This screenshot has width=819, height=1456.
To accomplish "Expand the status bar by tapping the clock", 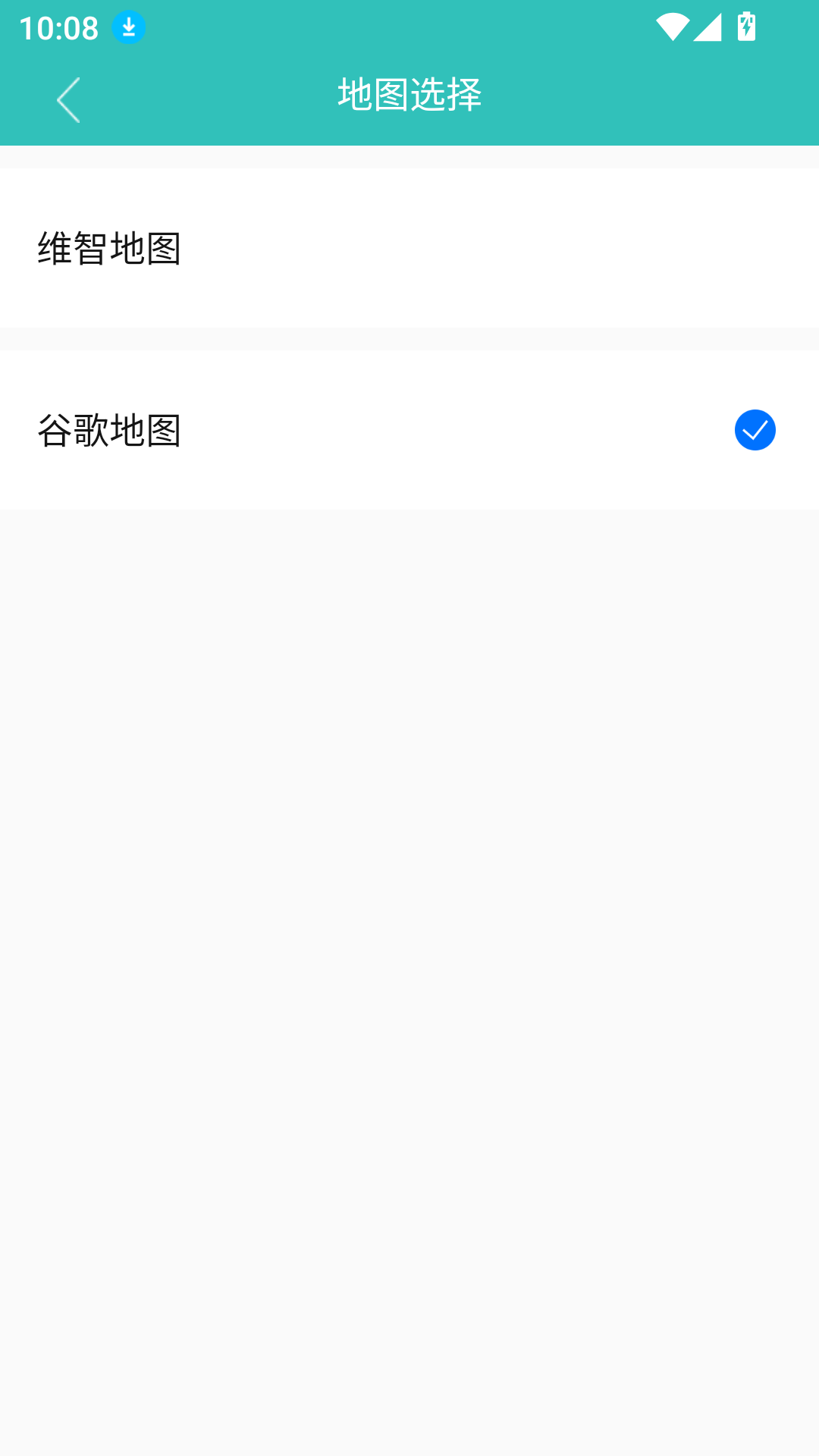I will (58, 27).
